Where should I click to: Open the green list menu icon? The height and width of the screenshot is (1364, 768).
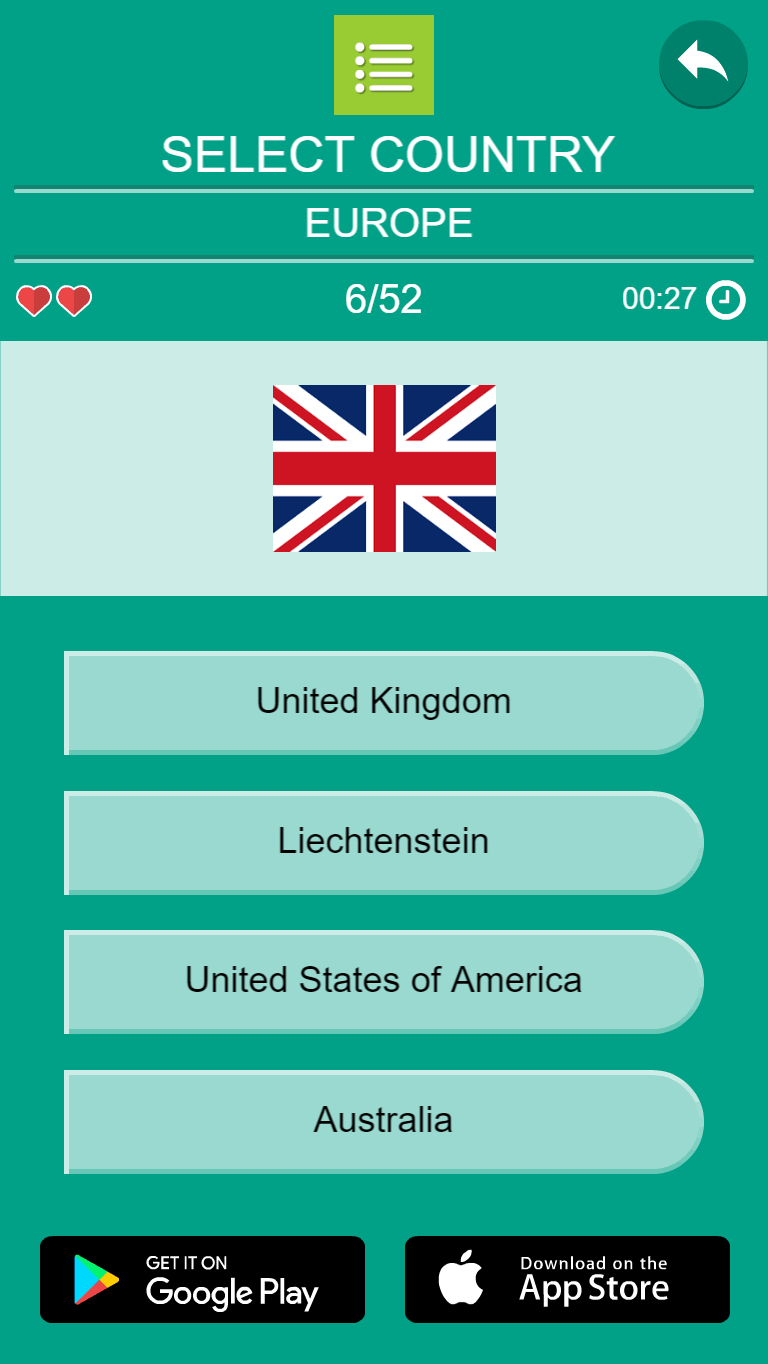click(384, 65)
